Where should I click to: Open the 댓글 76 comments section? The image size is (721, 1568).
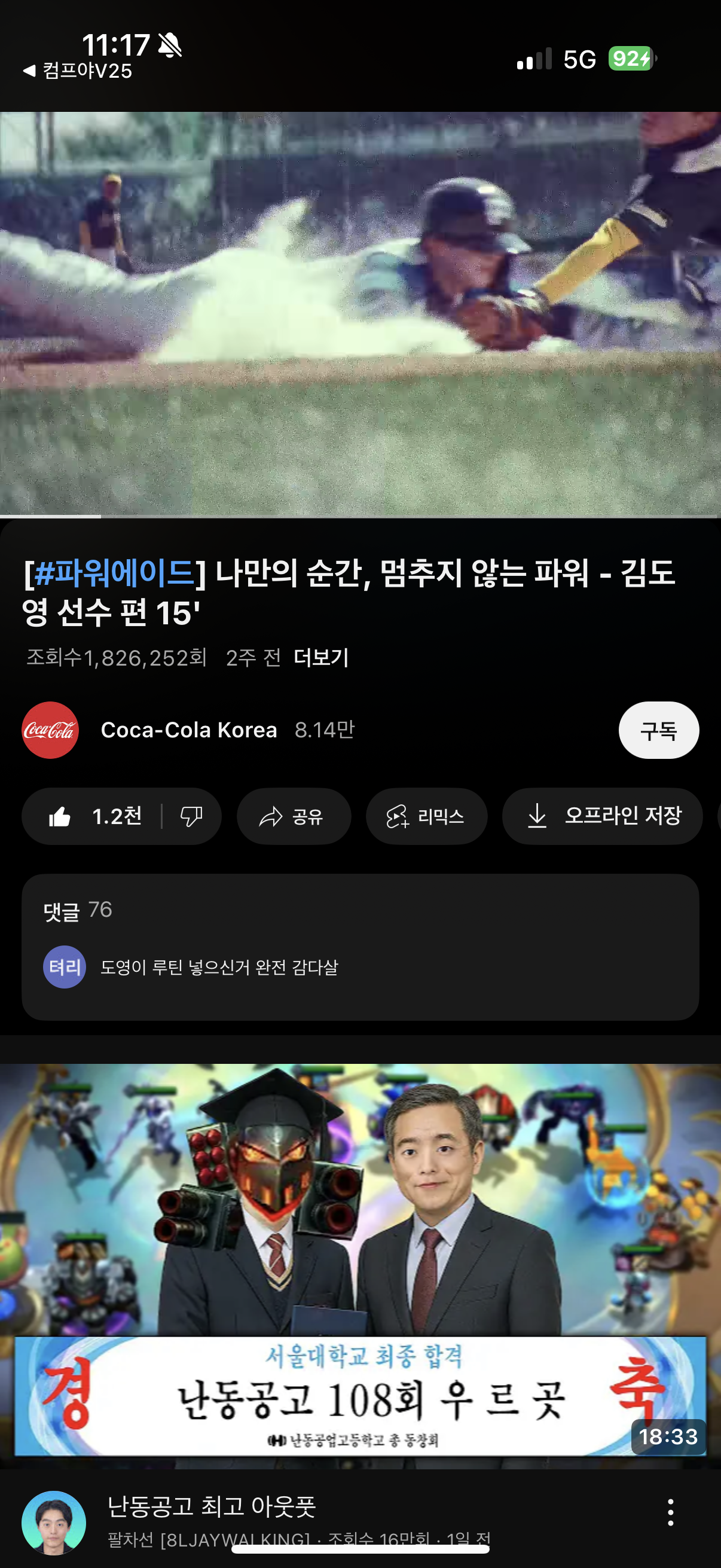click(x=360, y=947)
